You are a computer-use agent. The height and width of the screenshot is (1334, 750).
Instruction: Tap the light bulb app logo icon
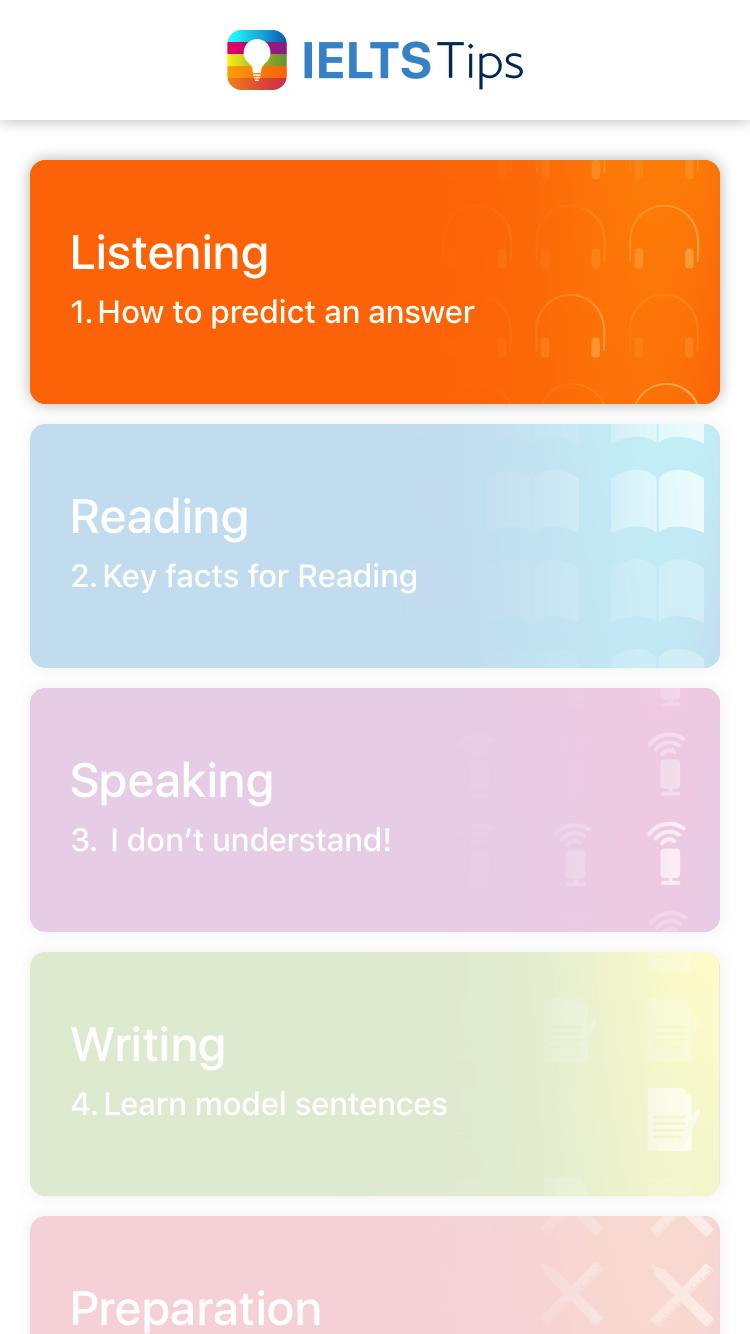(257, 60)
